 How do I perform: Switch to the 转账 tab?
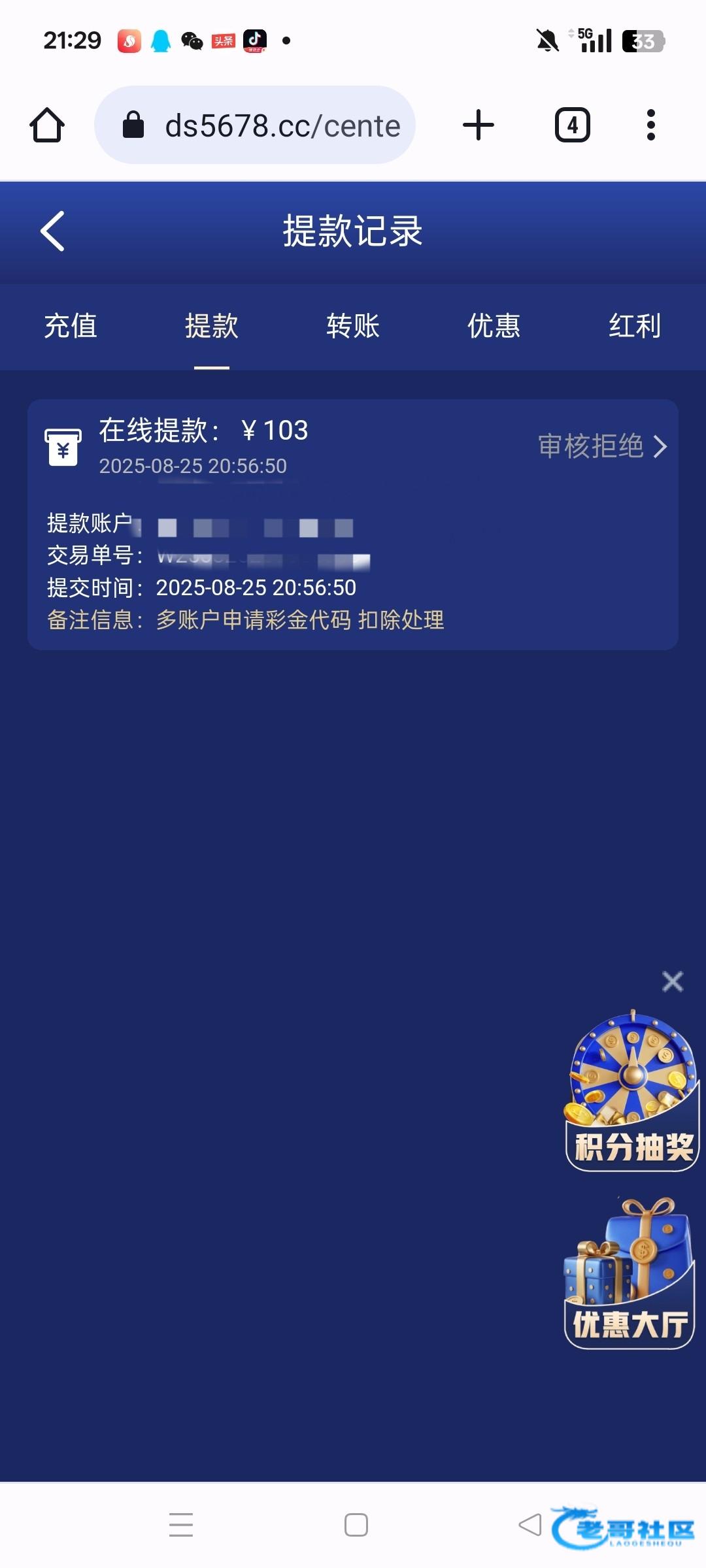tap(353, 325)
